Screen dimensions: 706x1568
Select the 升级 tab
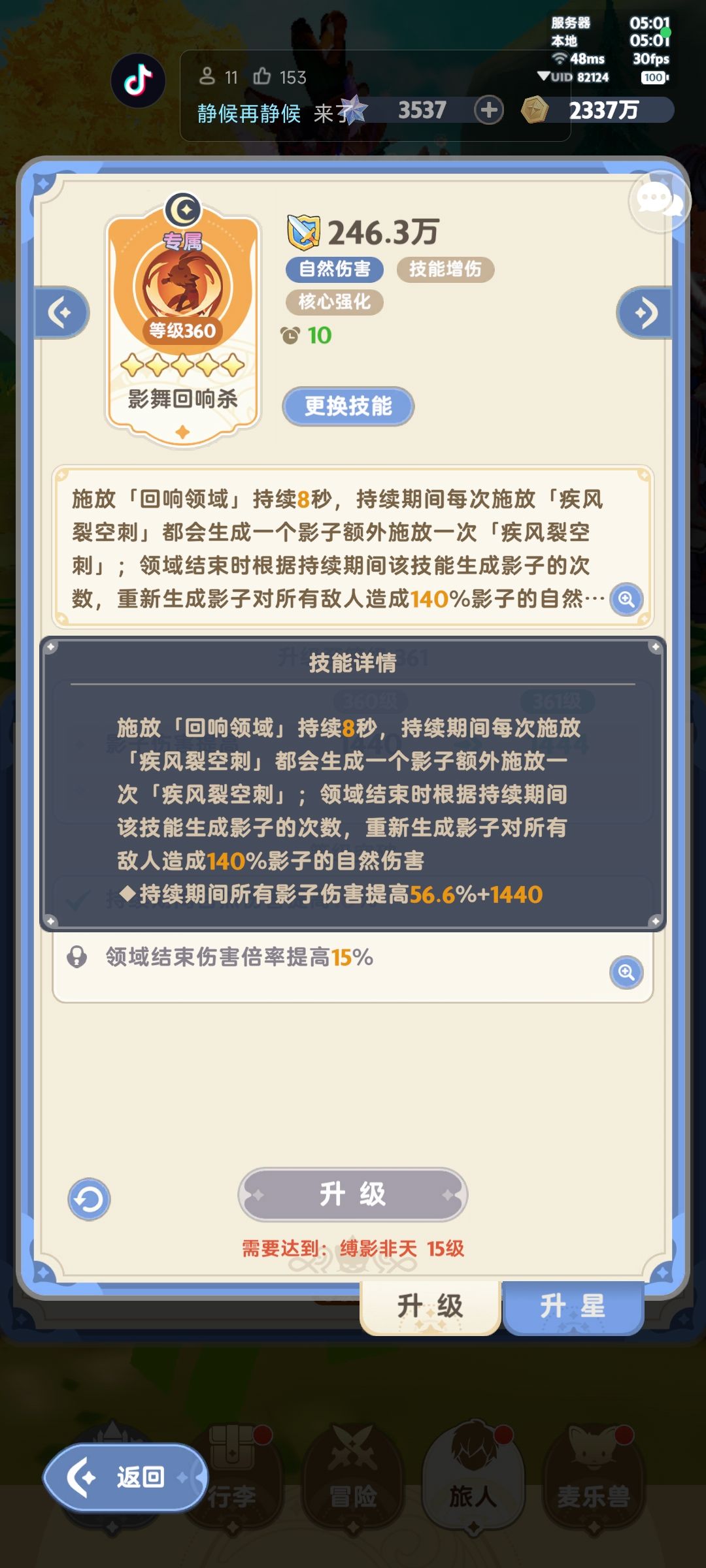(430, 1306)
